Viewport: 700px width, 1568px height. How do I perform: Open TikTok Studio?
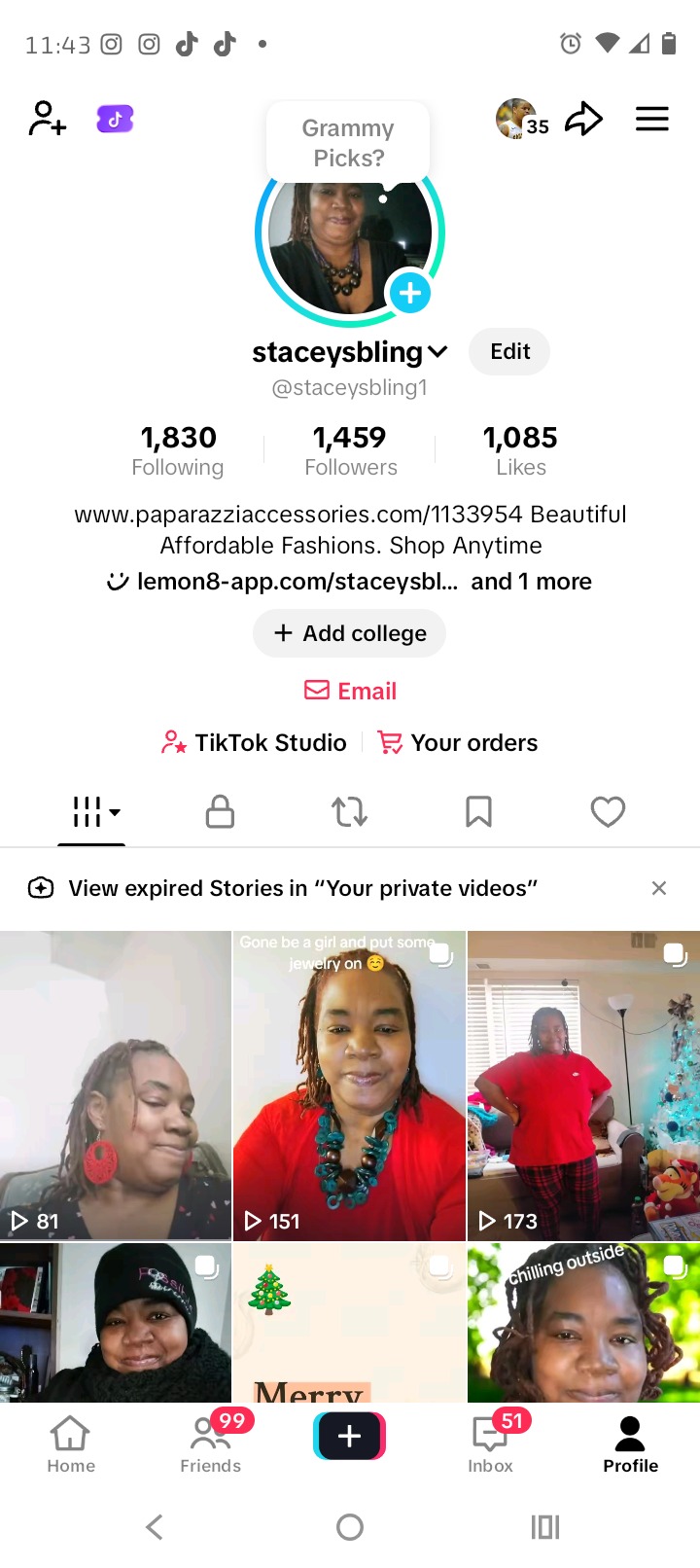(255, 742)
